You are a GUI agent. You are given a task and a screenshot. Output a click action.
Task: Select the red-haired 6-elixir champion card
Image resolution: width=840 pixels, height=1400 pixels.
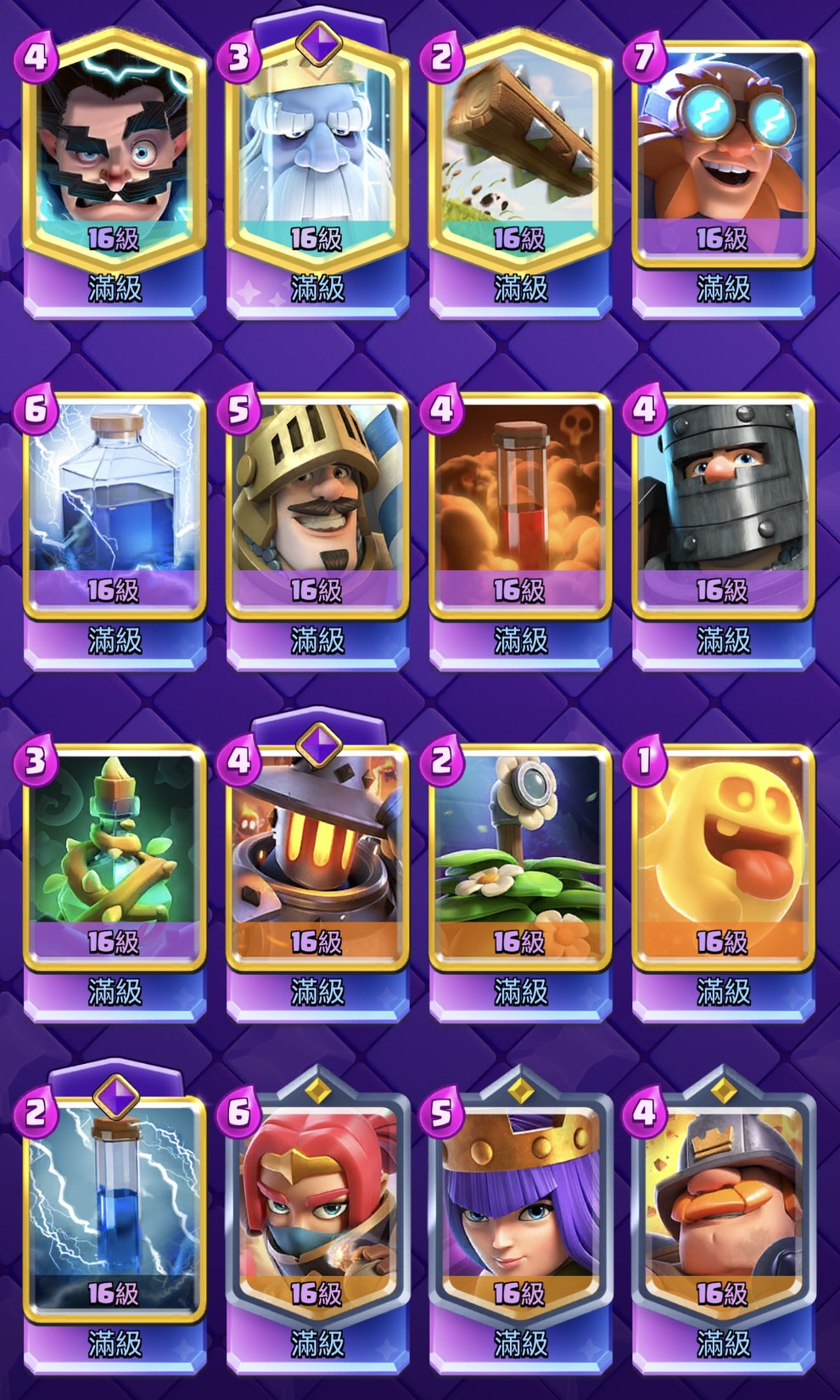317,1209
